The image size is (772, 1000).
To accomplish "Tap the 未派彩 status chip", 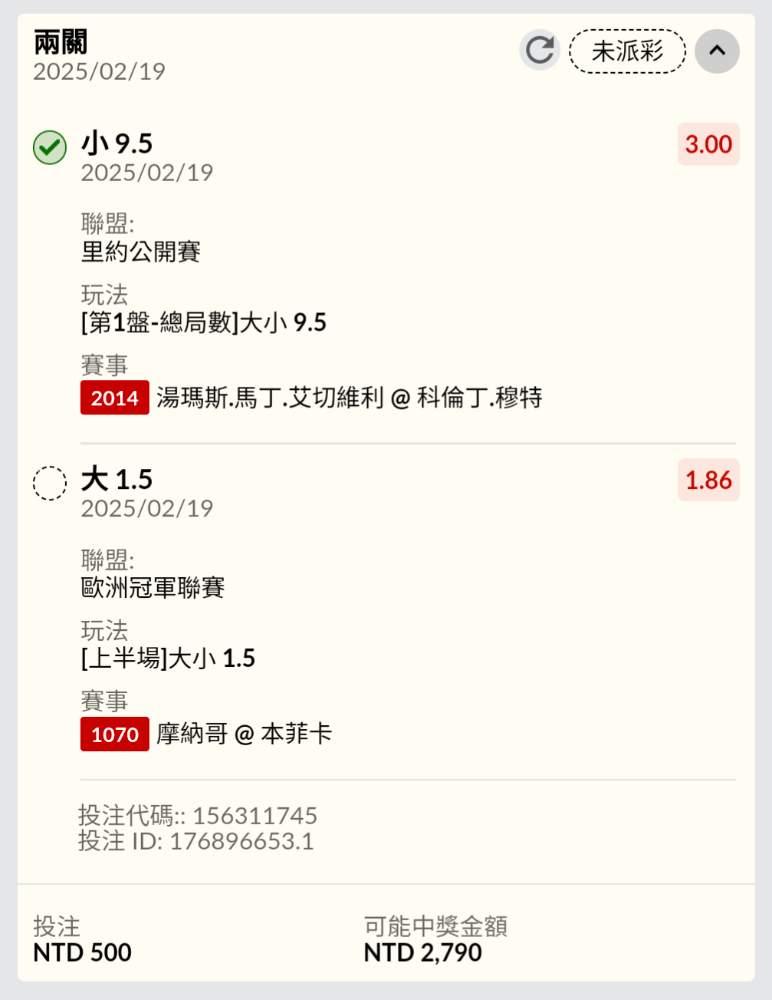I will (627, 51).
